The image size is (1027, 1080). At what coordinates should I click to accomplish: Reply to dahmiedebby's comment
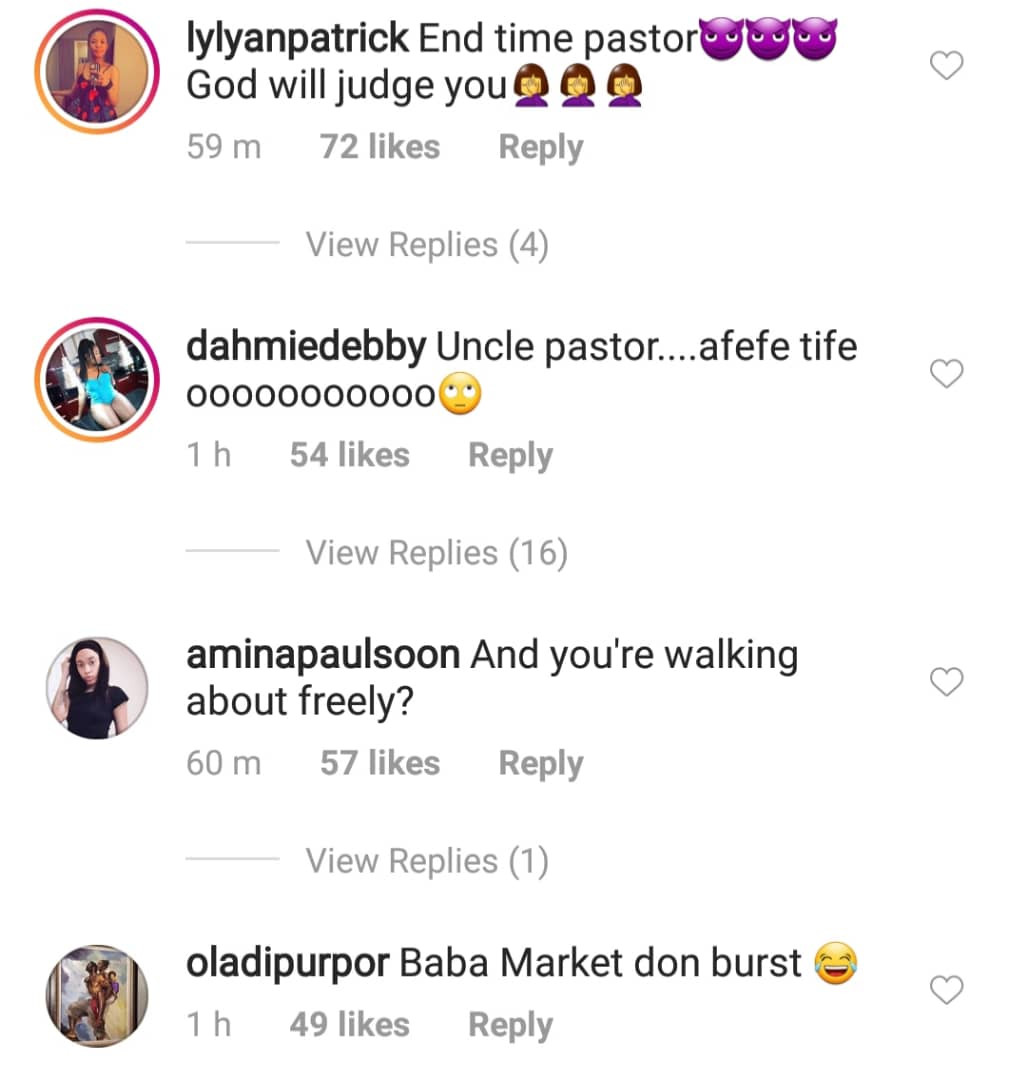click(x=510, y=456)
